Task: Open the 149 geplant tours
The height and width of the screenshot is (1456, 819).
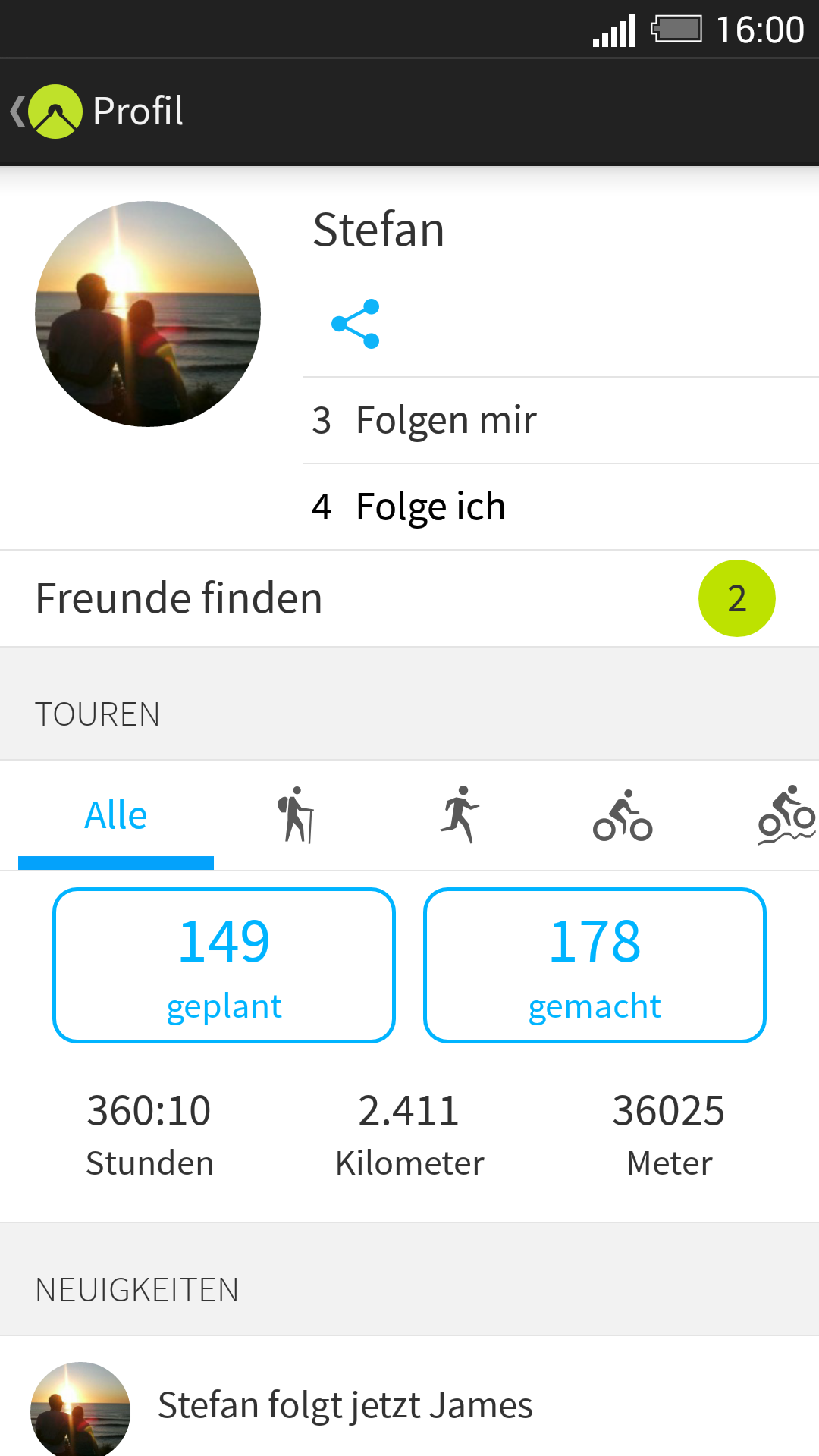Action: [224, 965]
